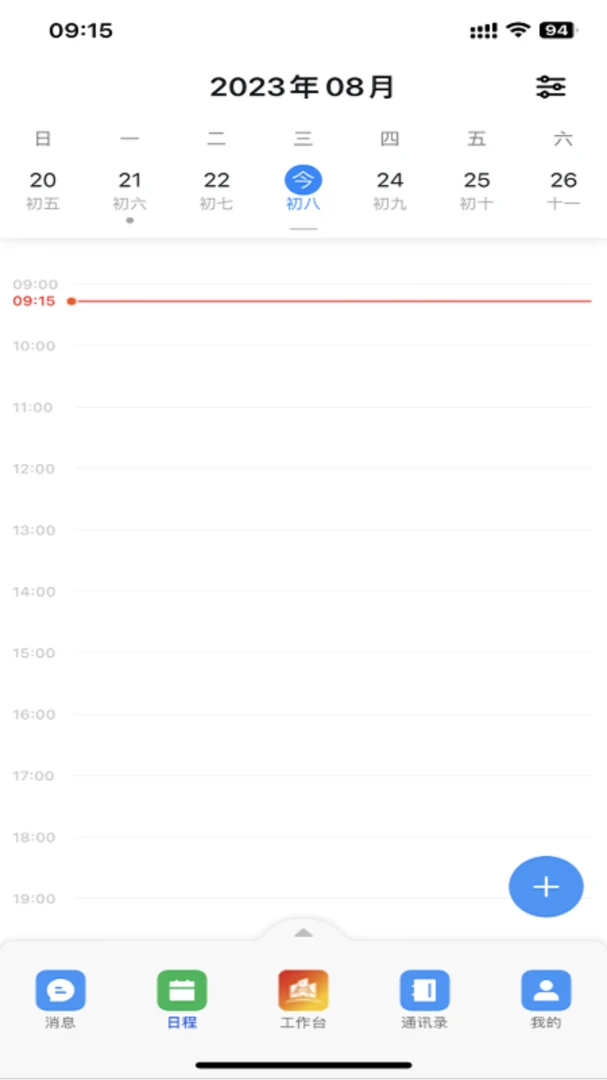Expand the panel with the up arrow
Viewport: 607px width, 1080px height.
coord(303,933)
